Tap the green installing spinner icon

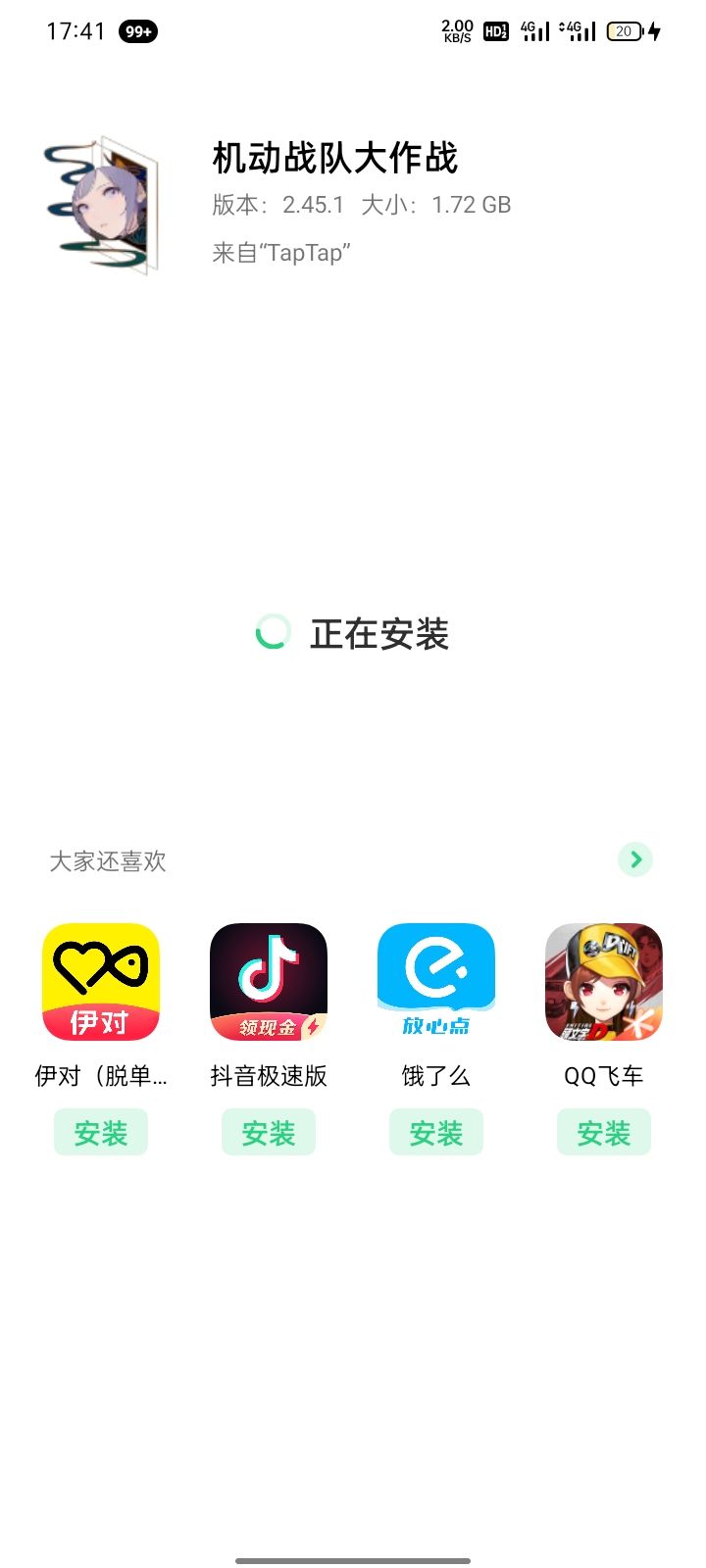pos(273,633)
